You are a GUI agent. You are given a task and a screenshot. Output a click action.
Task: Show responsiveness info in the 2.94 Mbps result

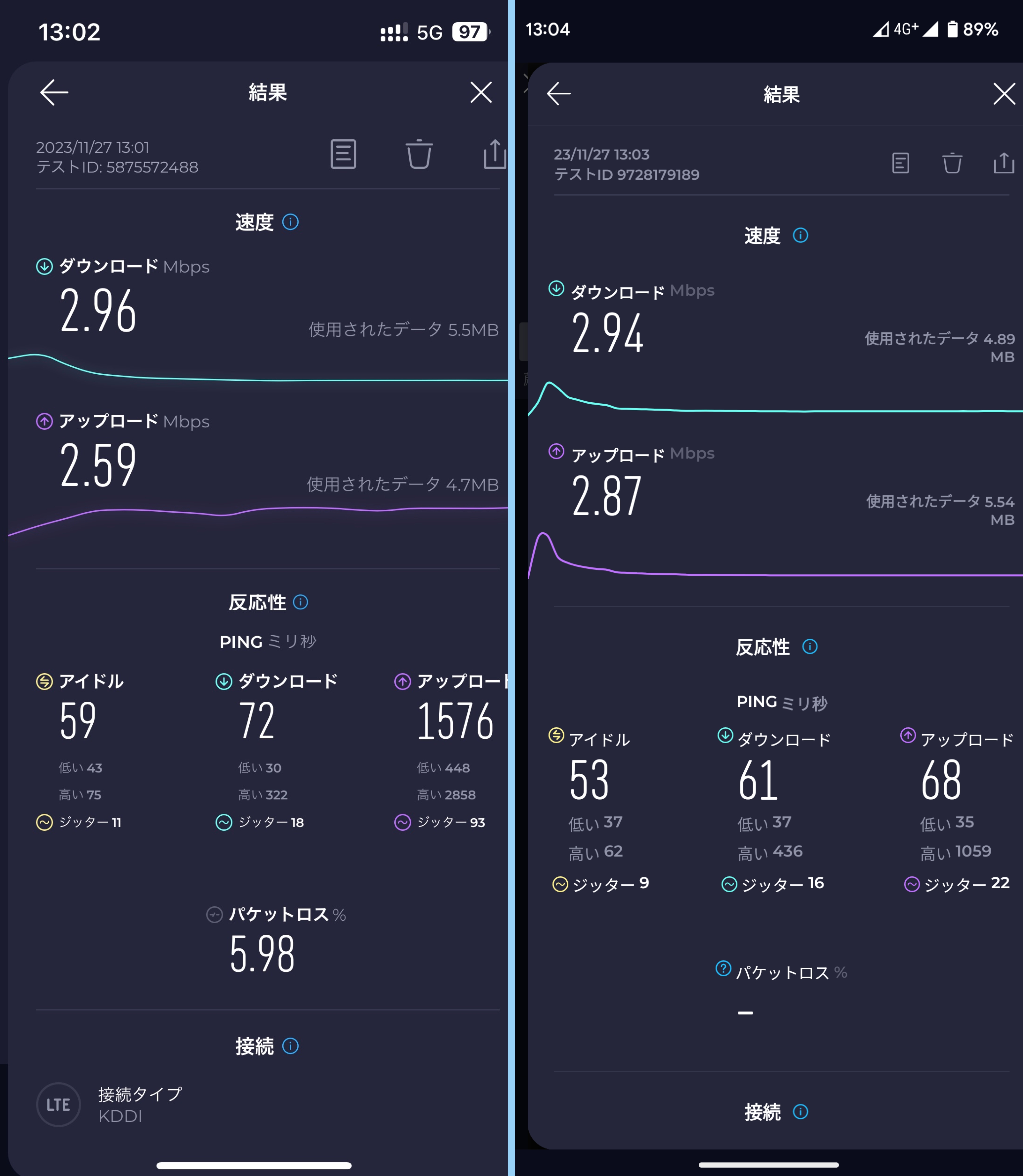point(809,646)
